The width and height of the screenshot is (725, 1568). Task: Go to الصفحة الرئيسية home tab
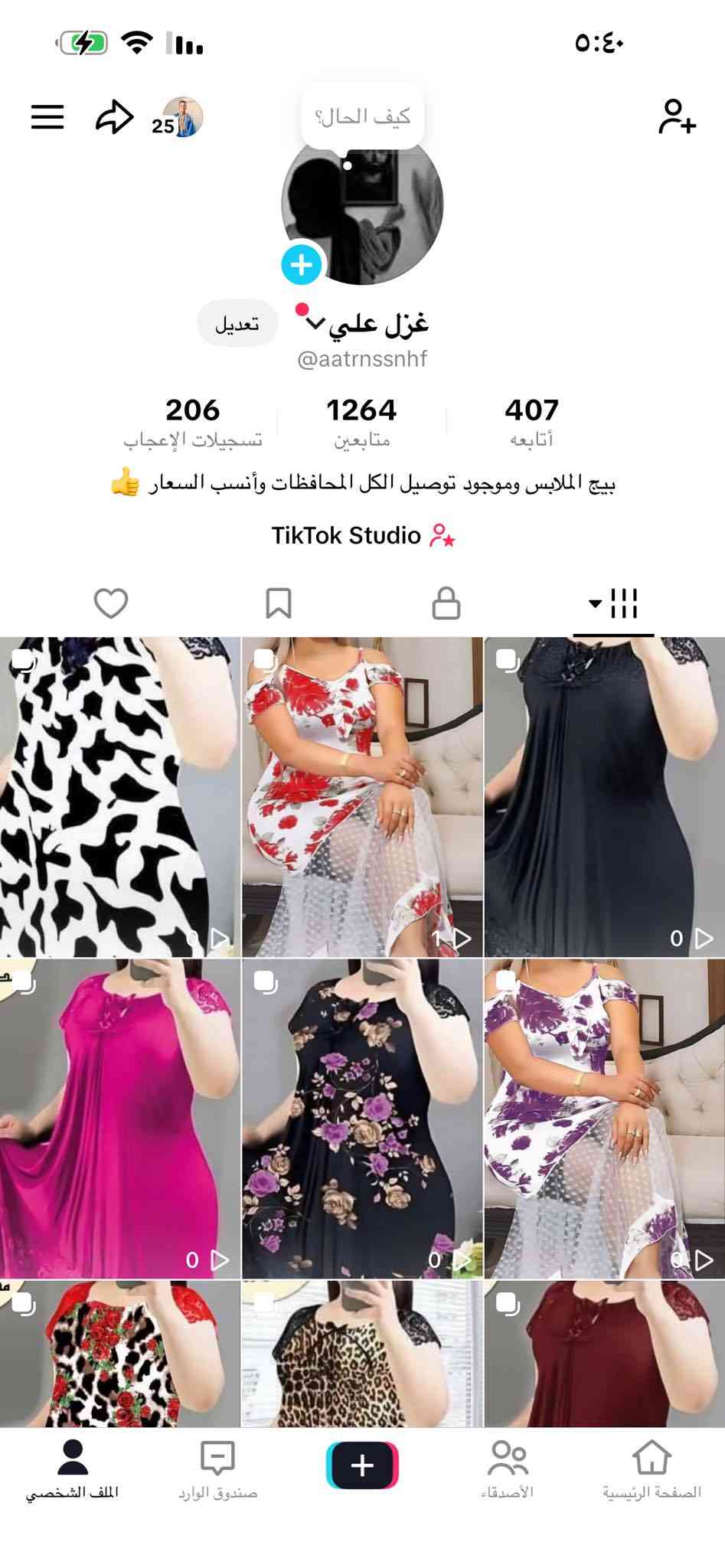[x=652, y=1468]
